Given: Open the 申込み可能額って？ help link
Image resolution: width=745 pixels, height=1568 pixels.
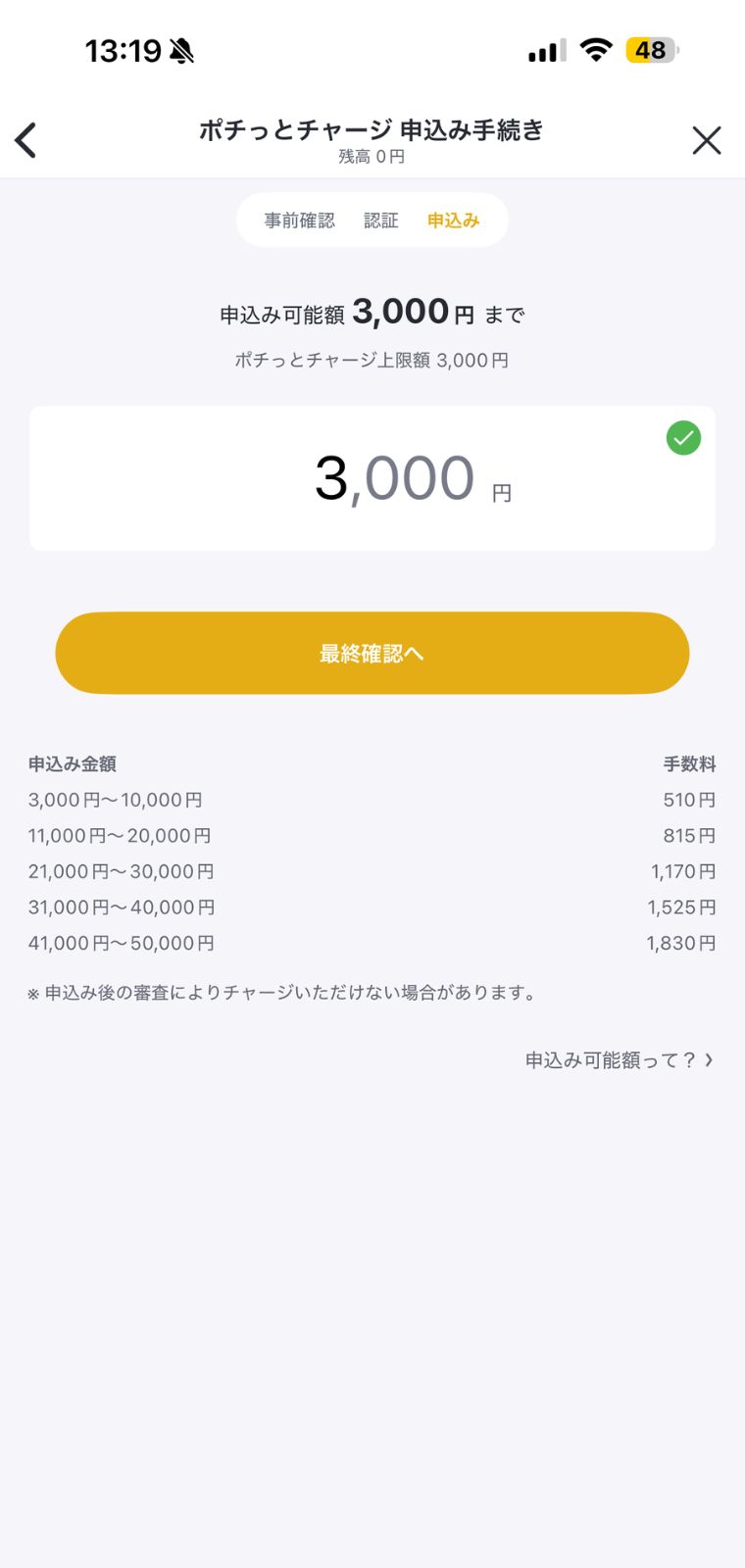Looking at the screenshot, I should coord(619,1059).
